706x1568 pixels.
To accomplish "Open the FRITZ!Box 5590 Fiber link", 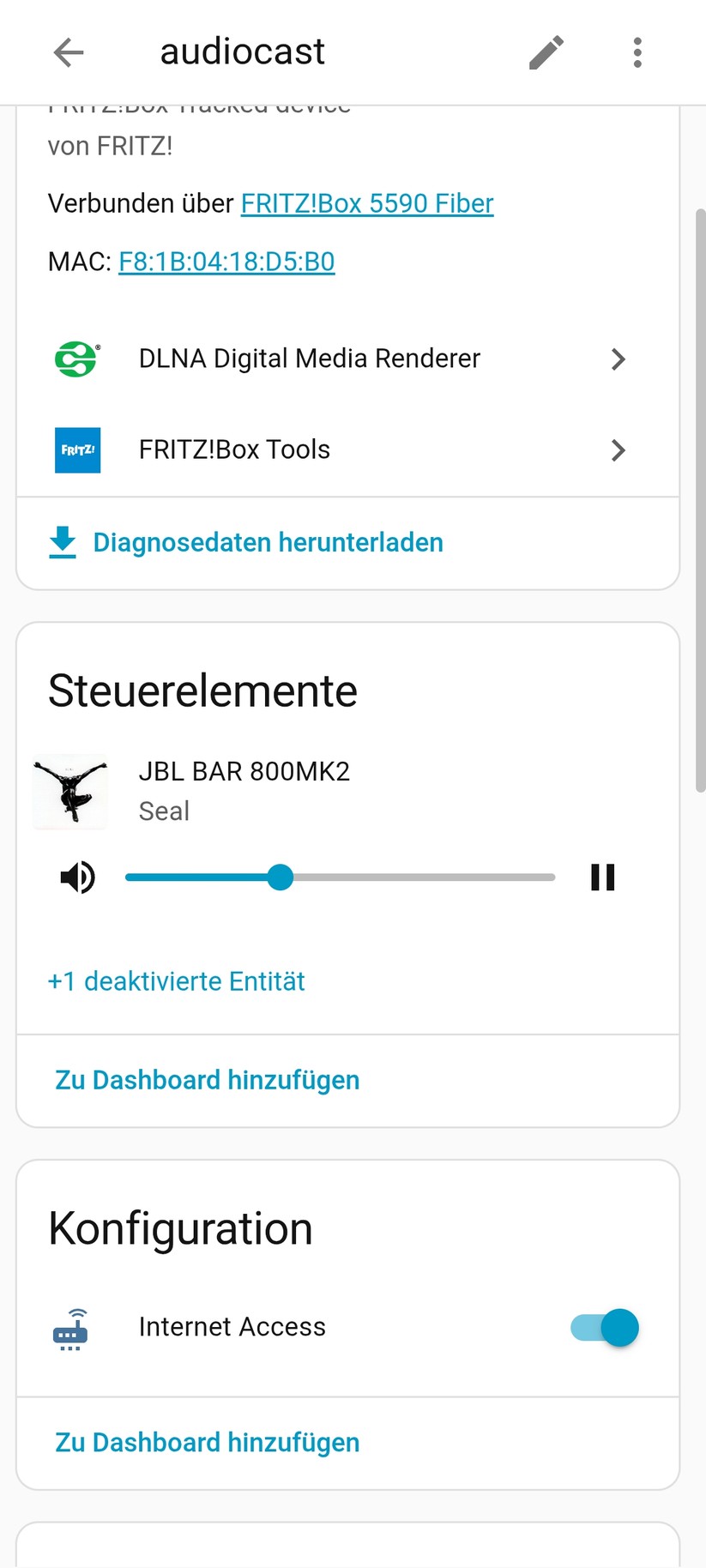I will click(x=366, y=203).
